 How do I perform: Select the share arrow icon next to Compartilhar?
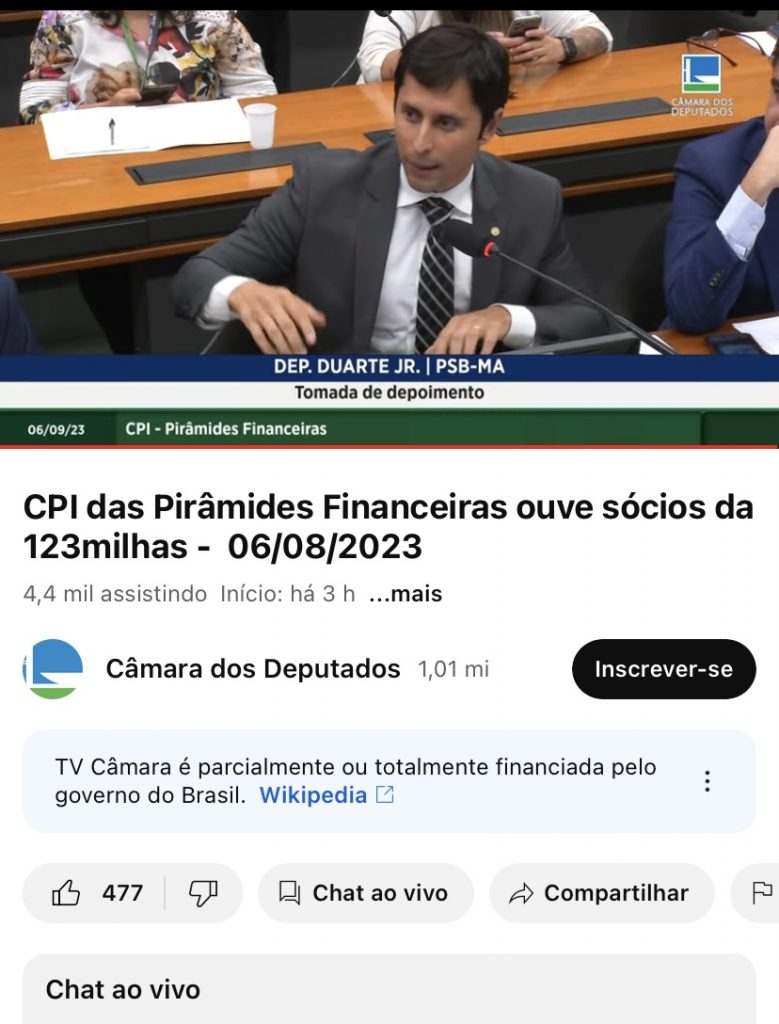[521, 893]
